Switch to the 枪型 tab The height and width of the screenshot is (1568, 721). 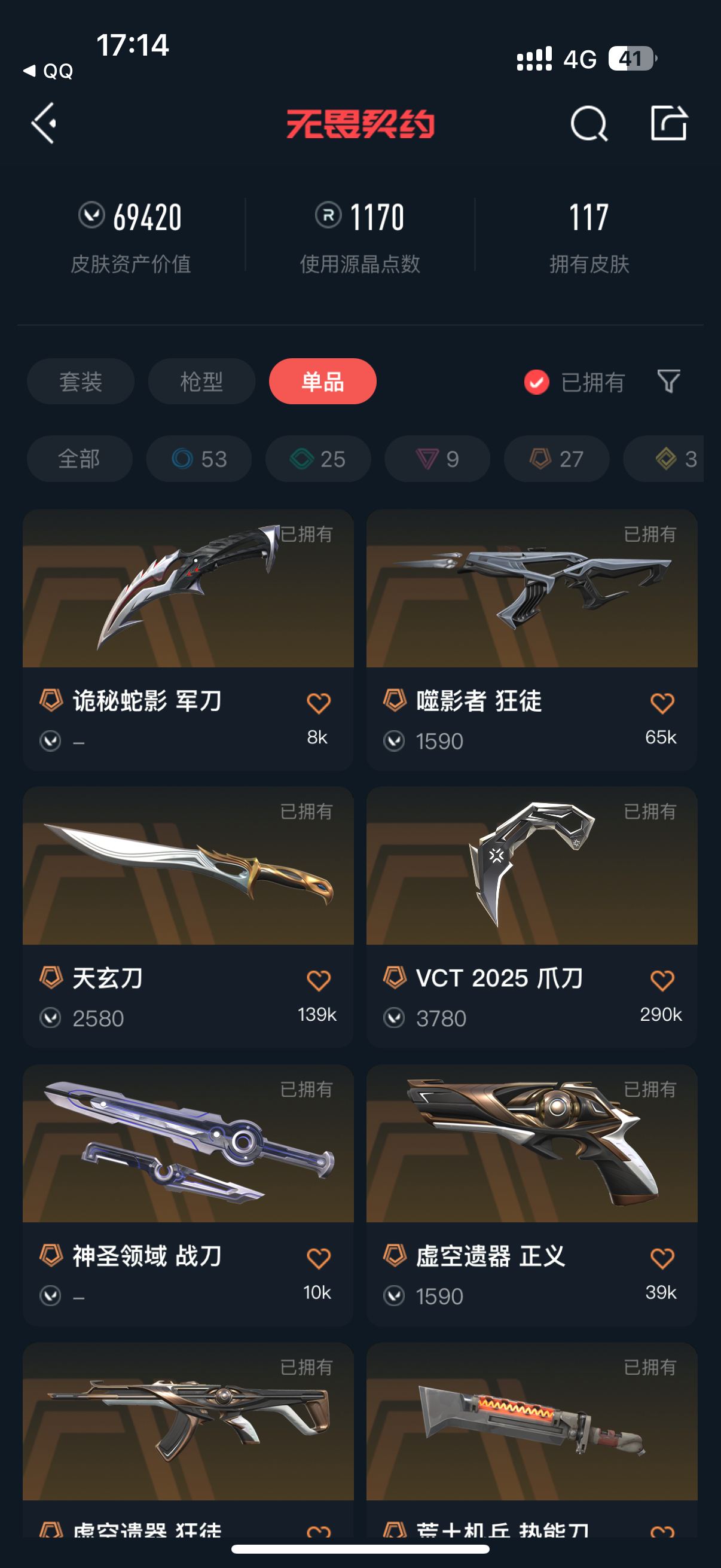click(x=201, y=382)
